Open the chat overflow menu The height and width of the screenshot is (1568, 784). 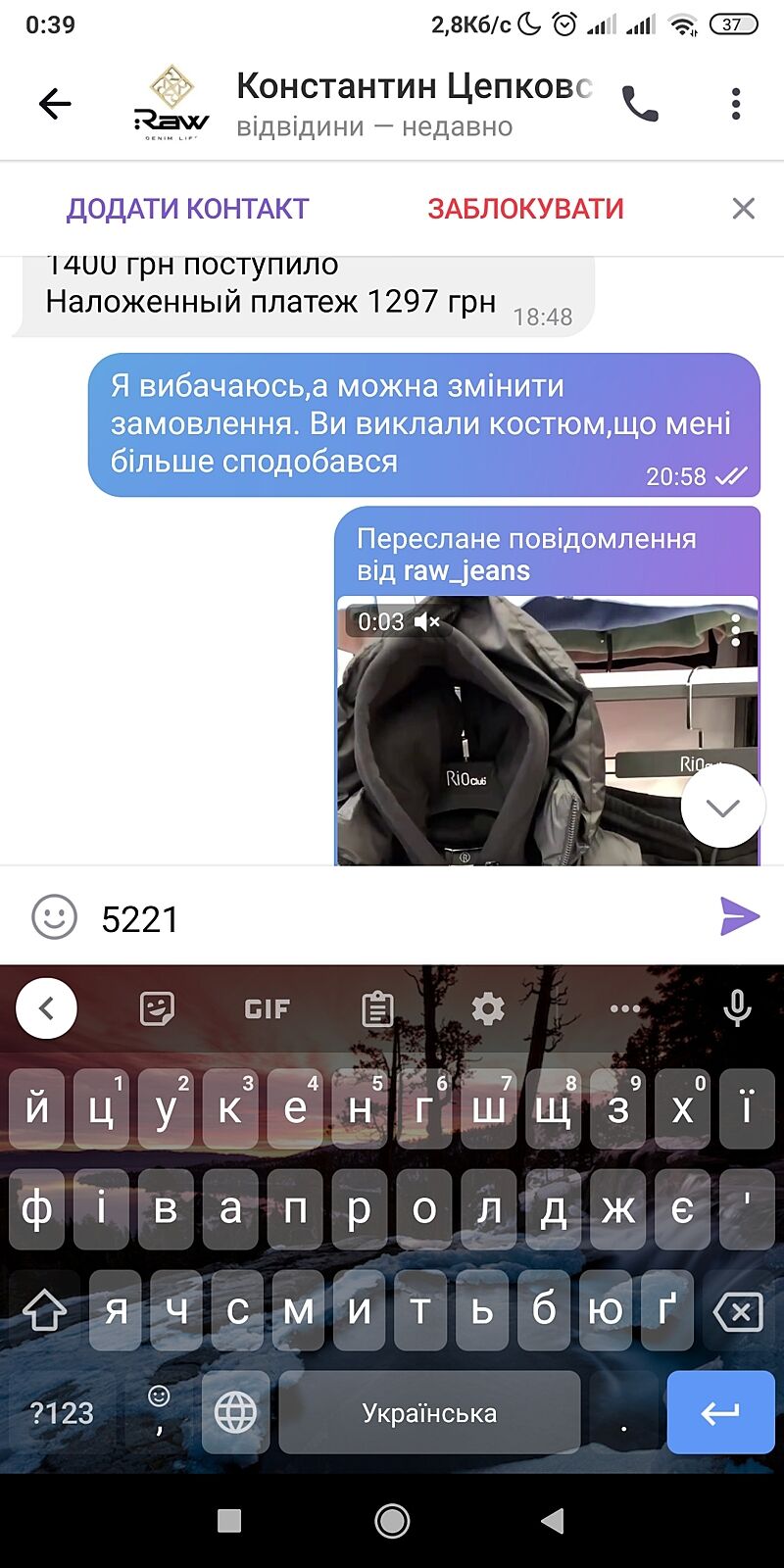pos(735,104)
